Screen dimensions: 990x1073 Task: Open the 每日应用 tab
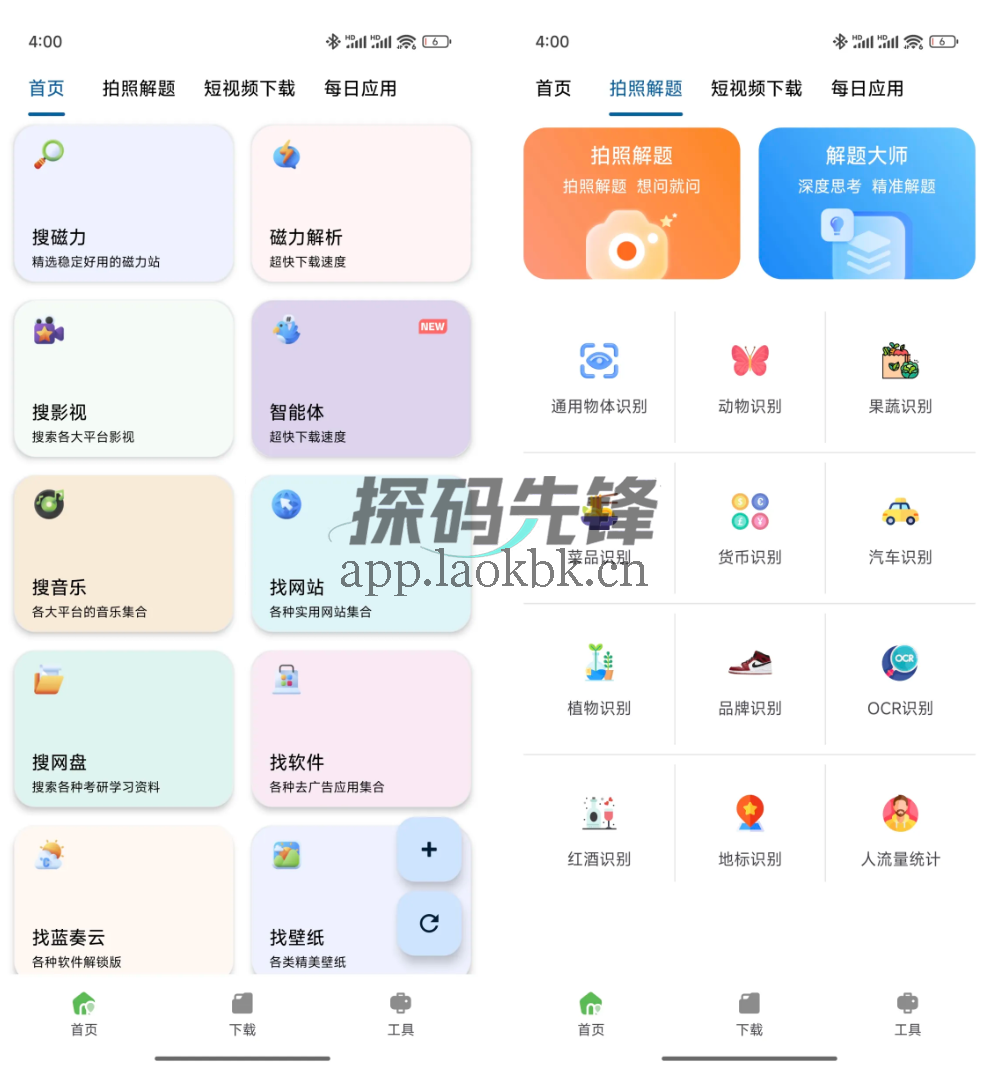coord(361,88)
